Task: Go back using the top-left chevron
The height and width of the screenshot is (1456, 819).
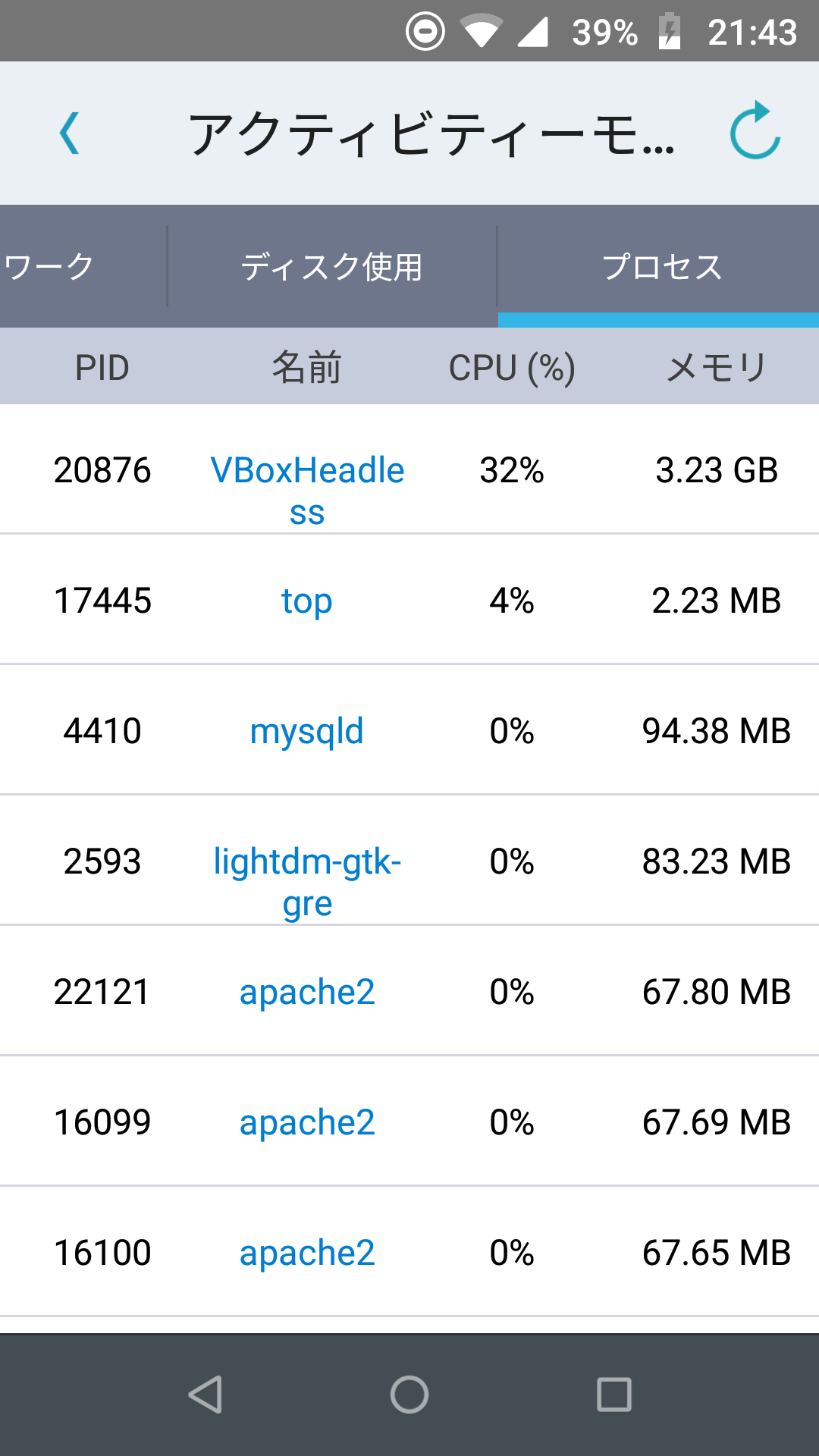Action: coord(69,133)
